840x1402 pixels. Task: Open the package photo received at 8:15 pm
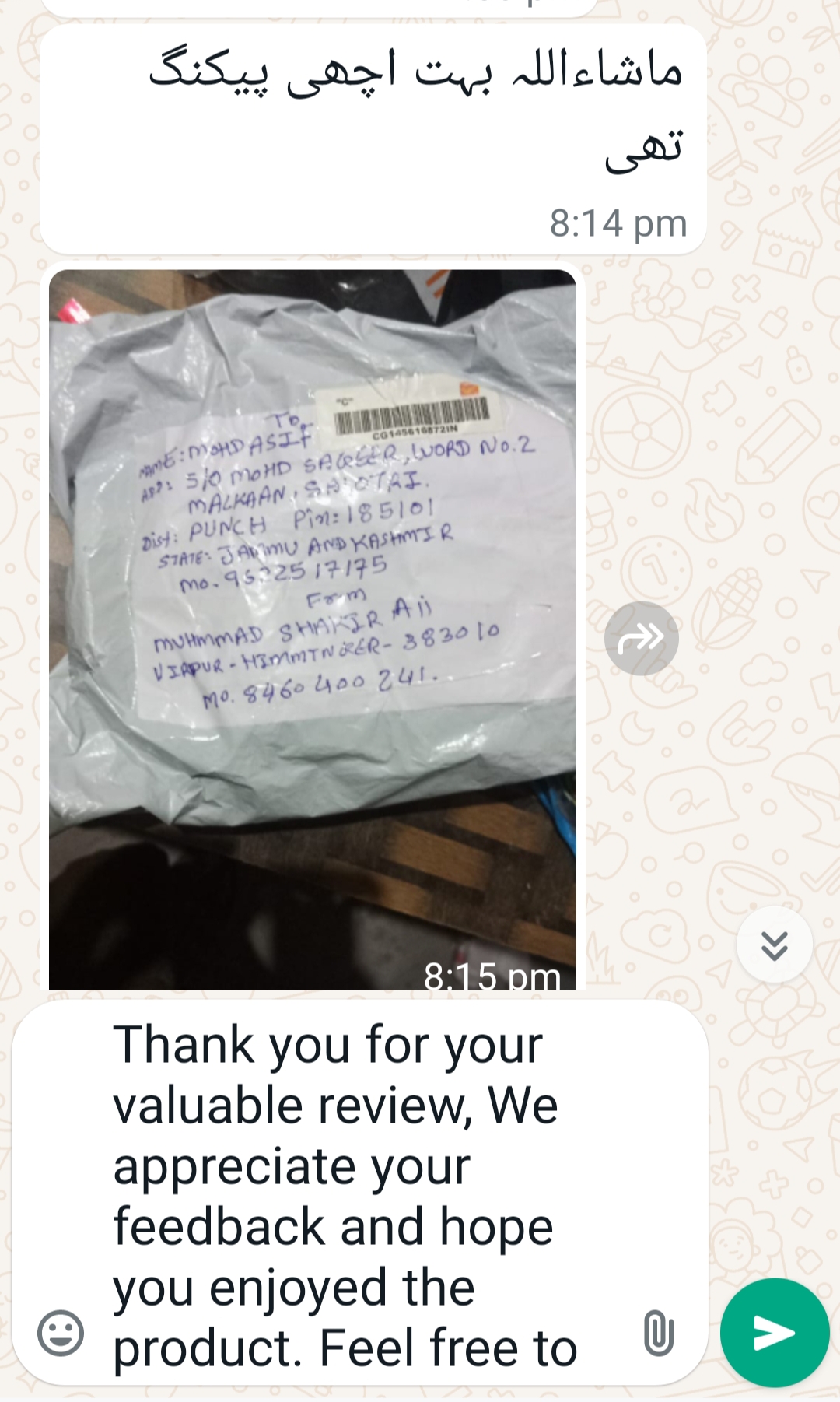[312, 629]
